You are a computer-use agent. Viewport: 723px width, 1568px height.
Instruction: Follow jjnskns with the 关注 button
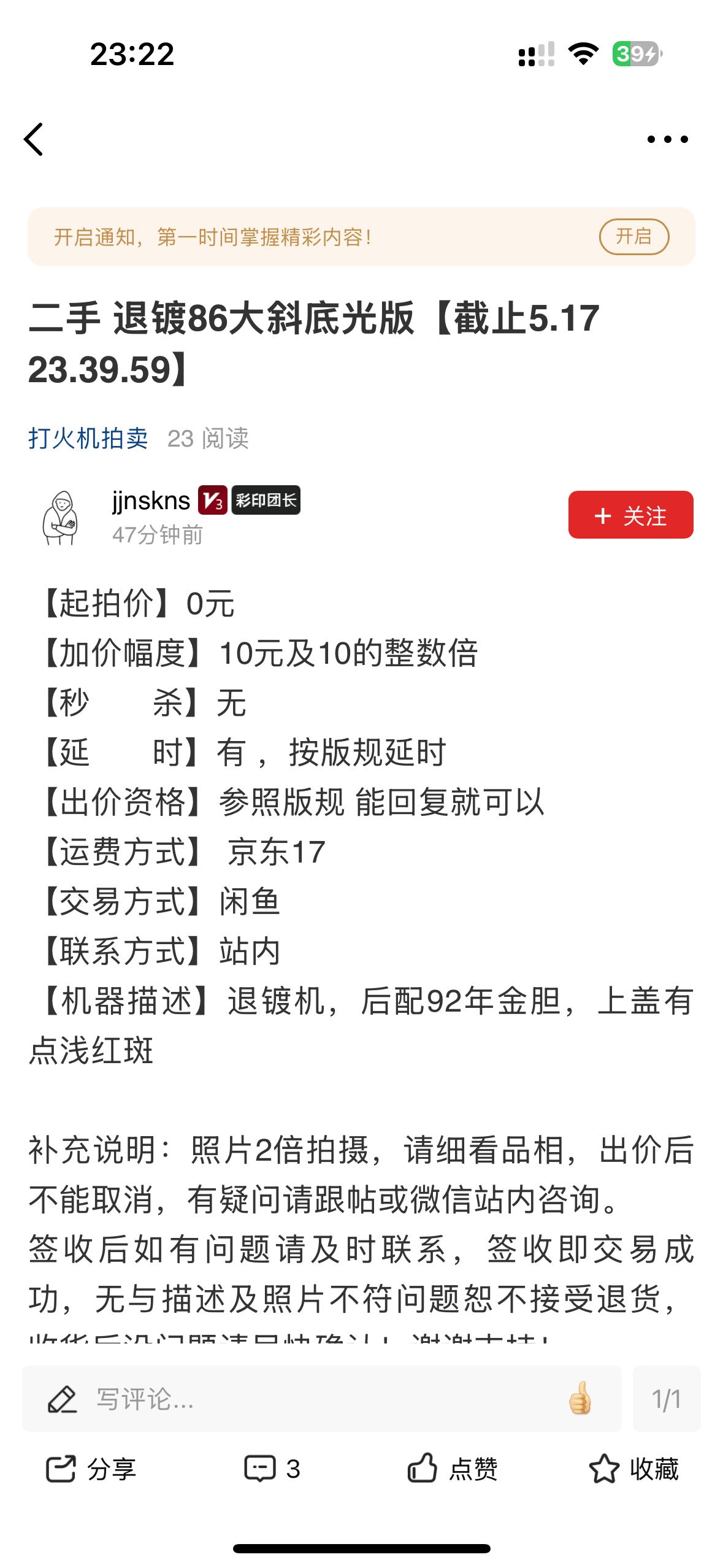630,515
